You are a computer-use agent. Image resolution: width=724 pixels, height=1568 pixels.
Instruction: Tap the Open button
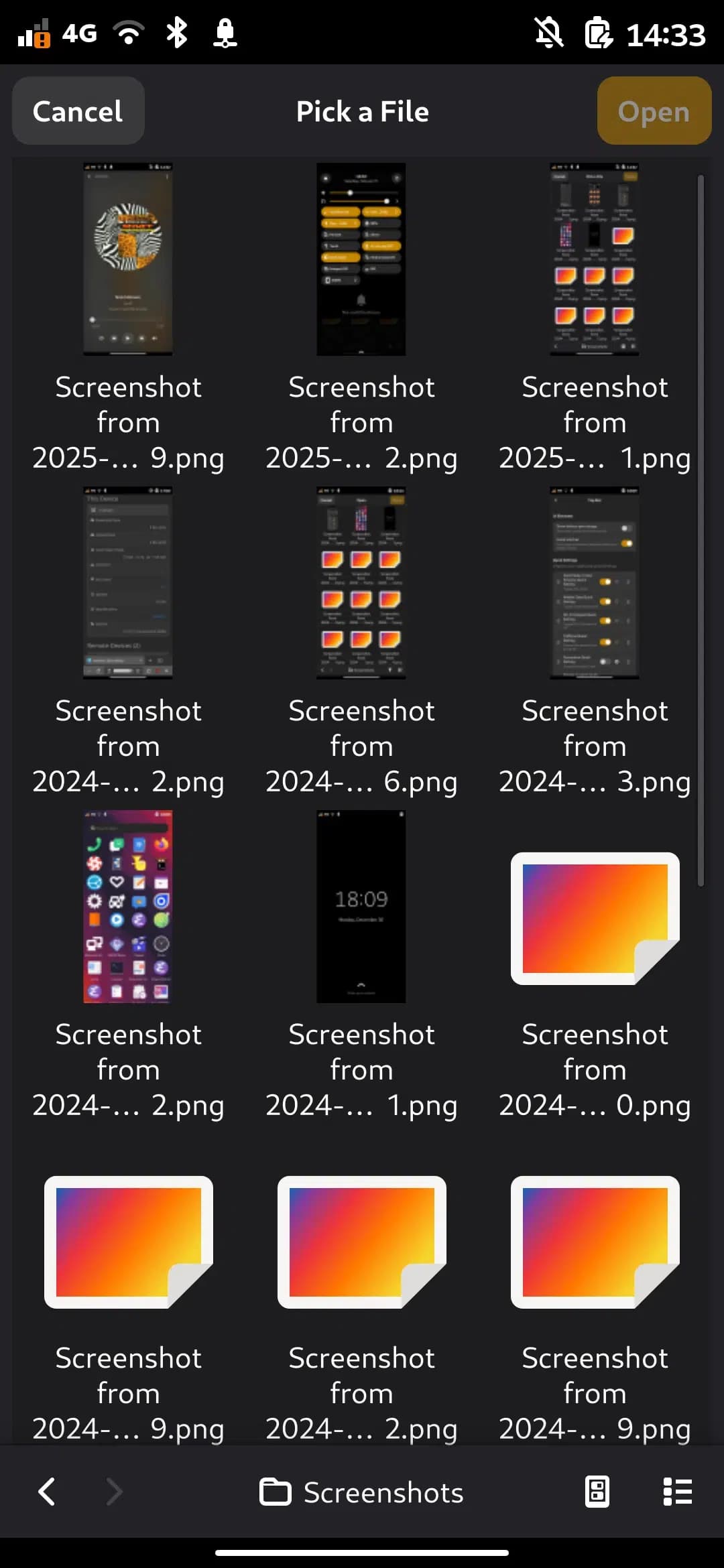(x=654, y=111)
